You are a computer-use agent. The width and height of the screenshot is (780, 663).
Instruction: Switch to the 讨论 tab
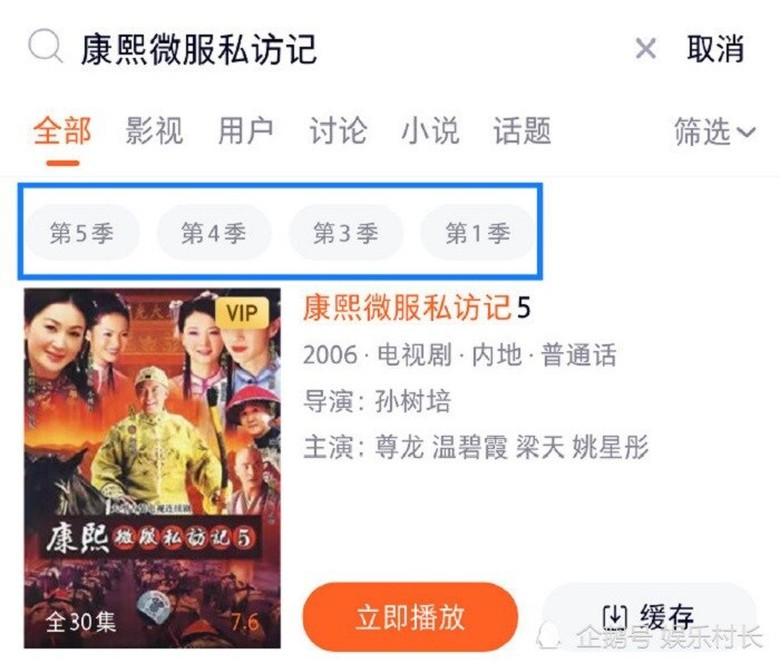[x=338, y=131]
